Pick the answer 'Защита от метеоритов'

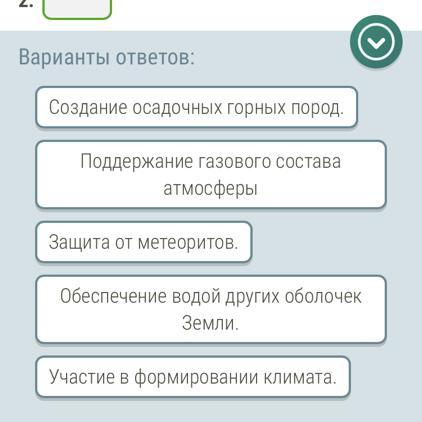pos(144,242)
